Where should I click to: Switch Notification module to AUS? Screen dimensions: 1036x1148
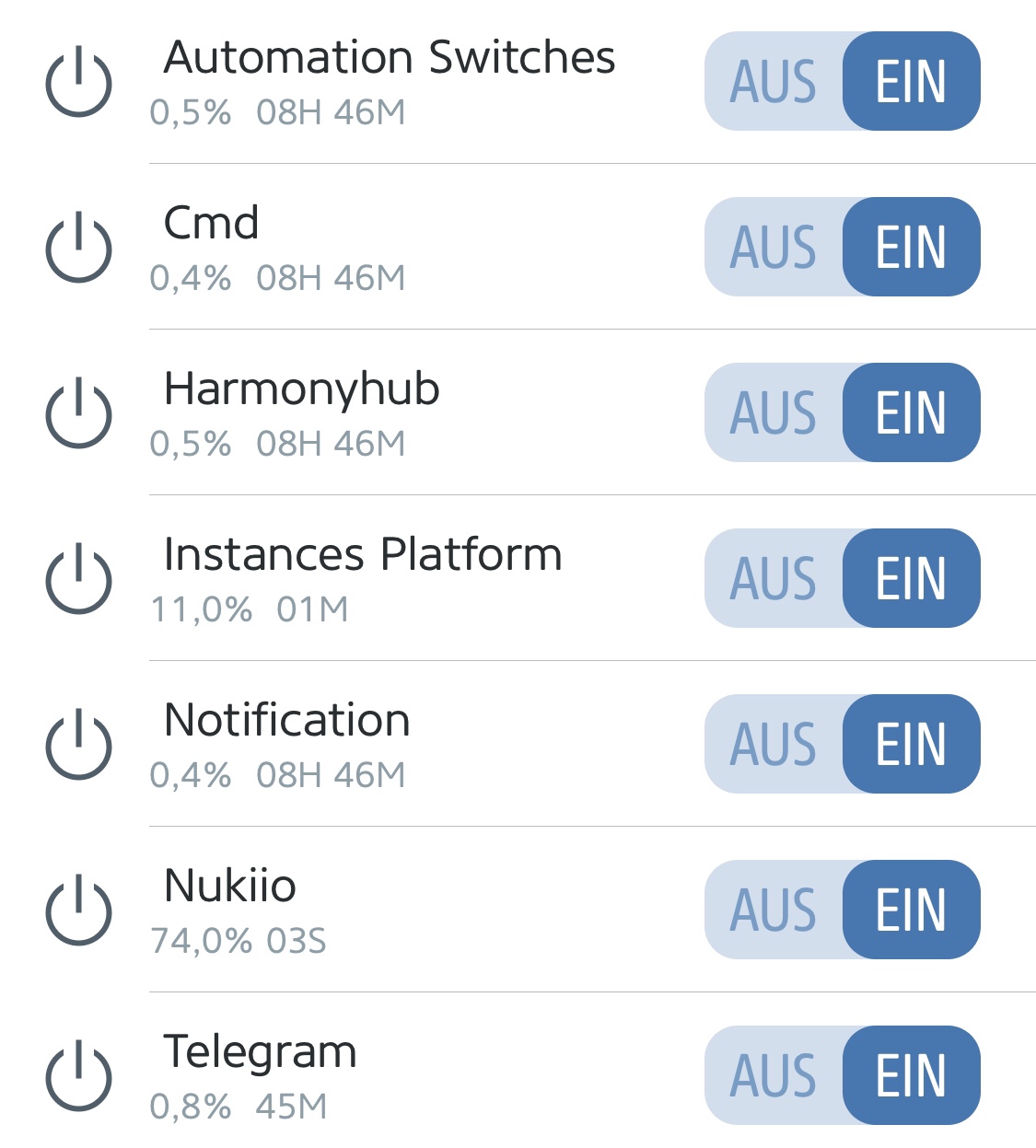[774, 745]
